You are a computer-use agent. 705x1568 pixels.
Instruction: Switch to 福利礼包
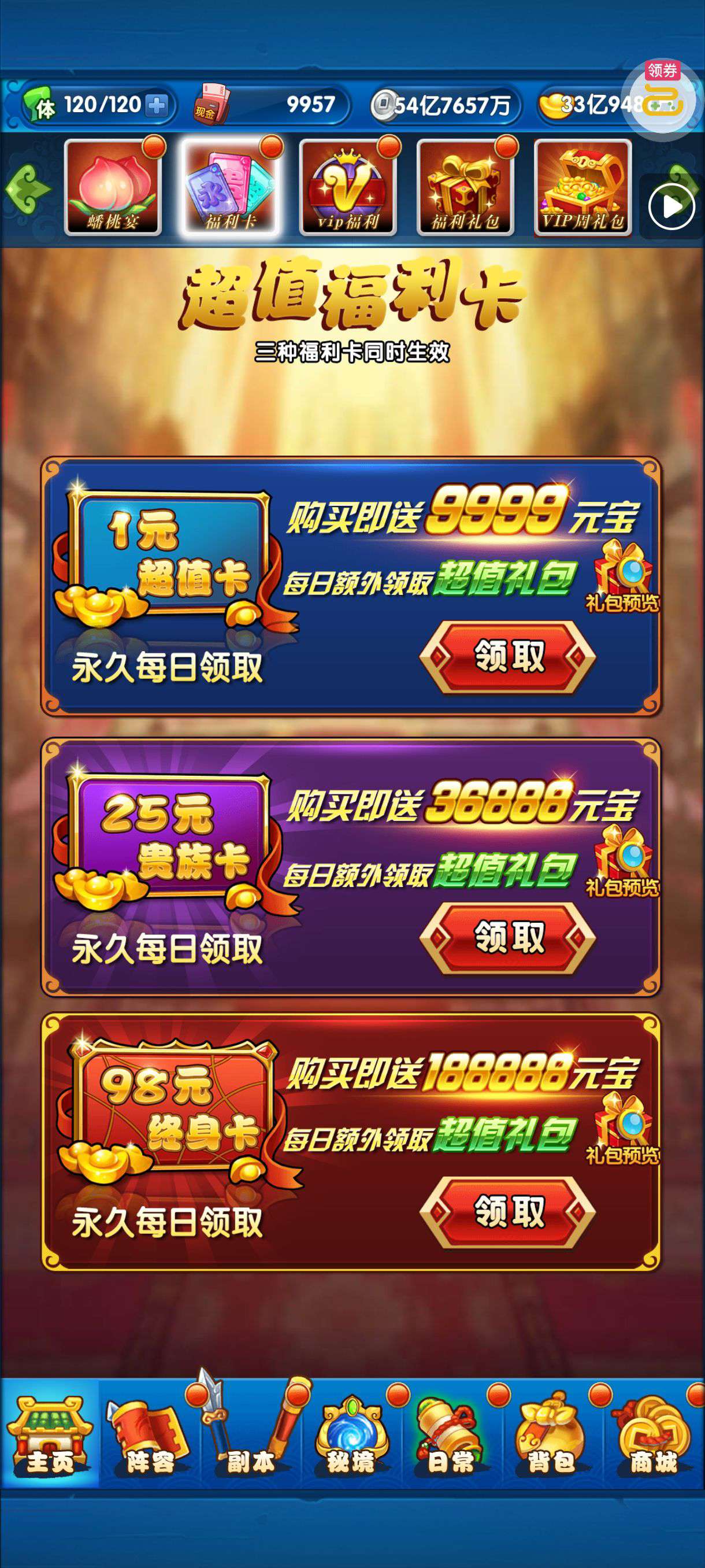(465, 188)
